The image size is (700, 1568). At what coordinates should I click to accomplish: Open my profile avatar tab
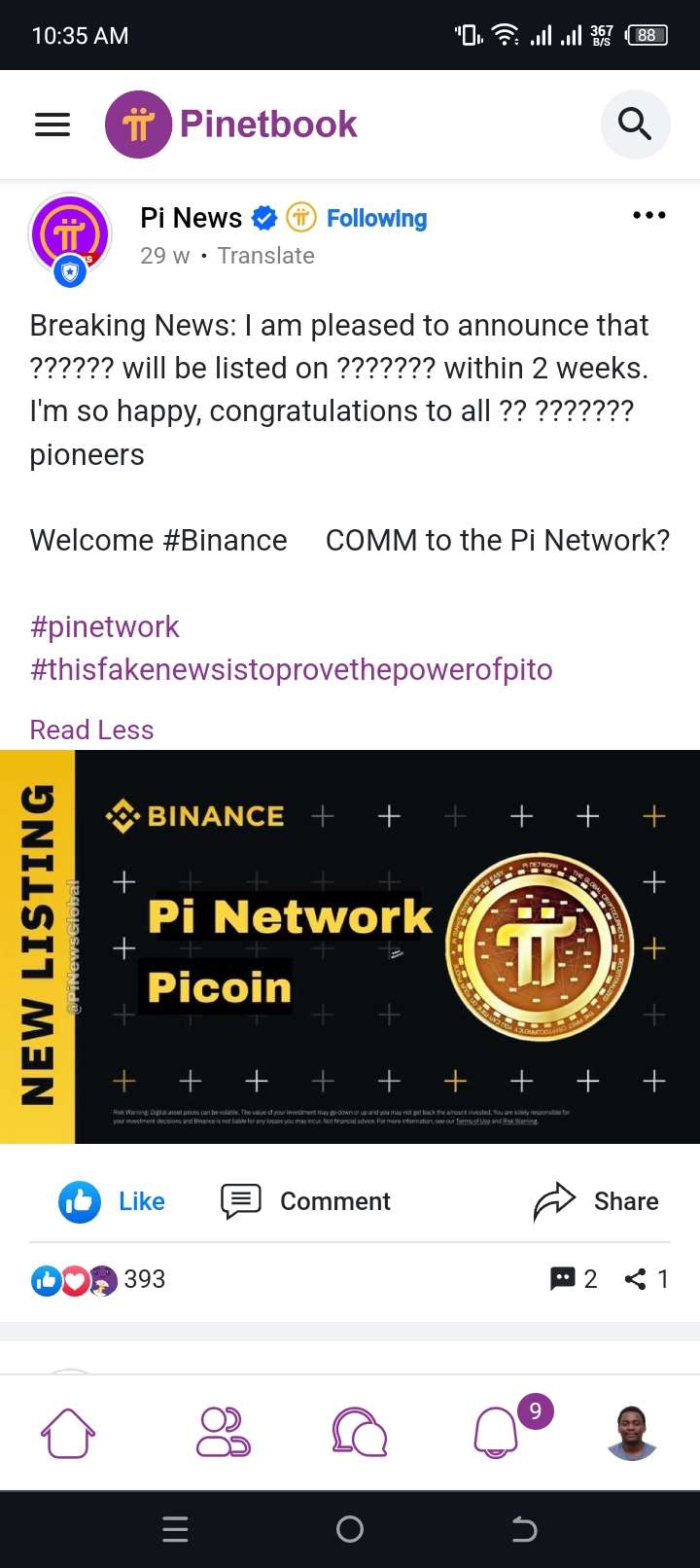(x=632, y=1433)
